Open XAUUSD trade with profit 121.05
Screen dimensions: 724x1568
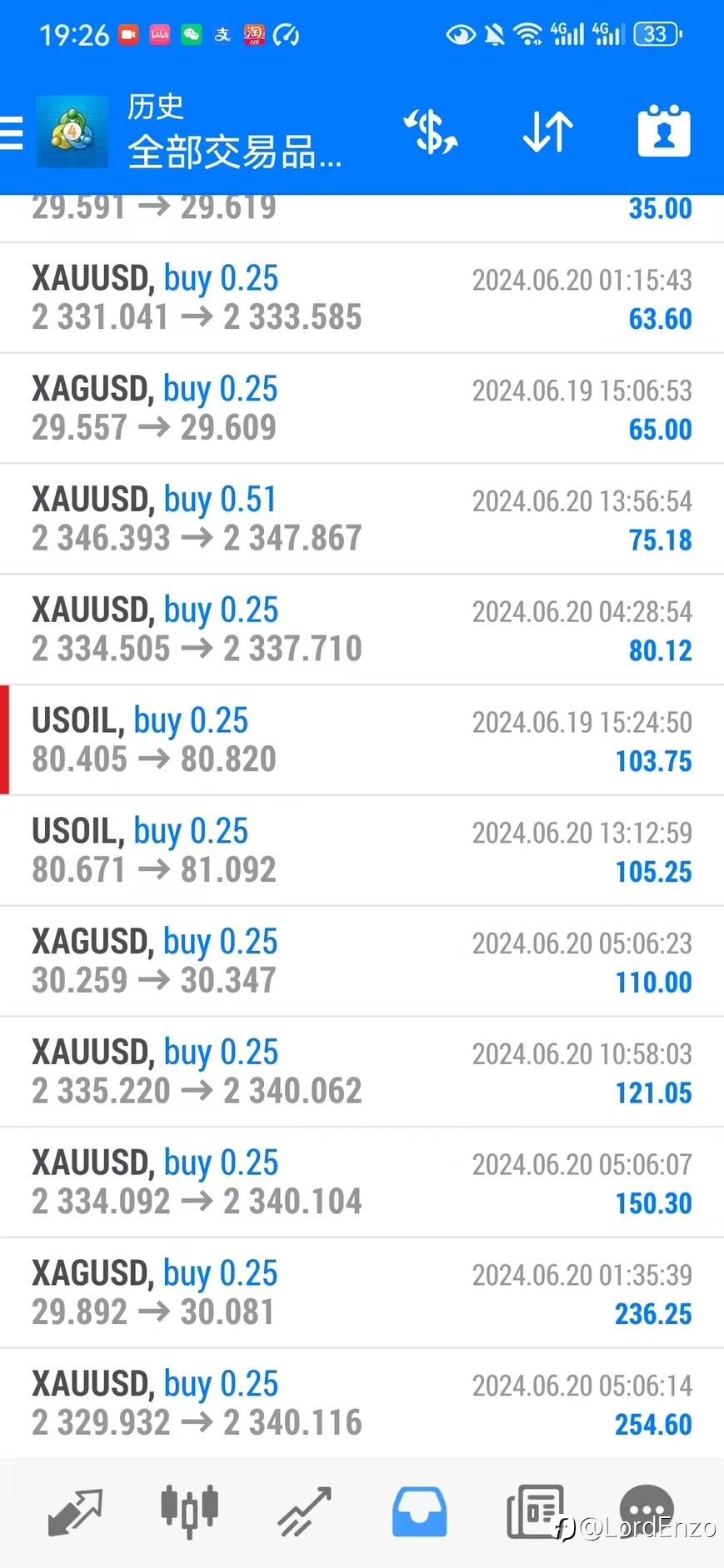362,1073
